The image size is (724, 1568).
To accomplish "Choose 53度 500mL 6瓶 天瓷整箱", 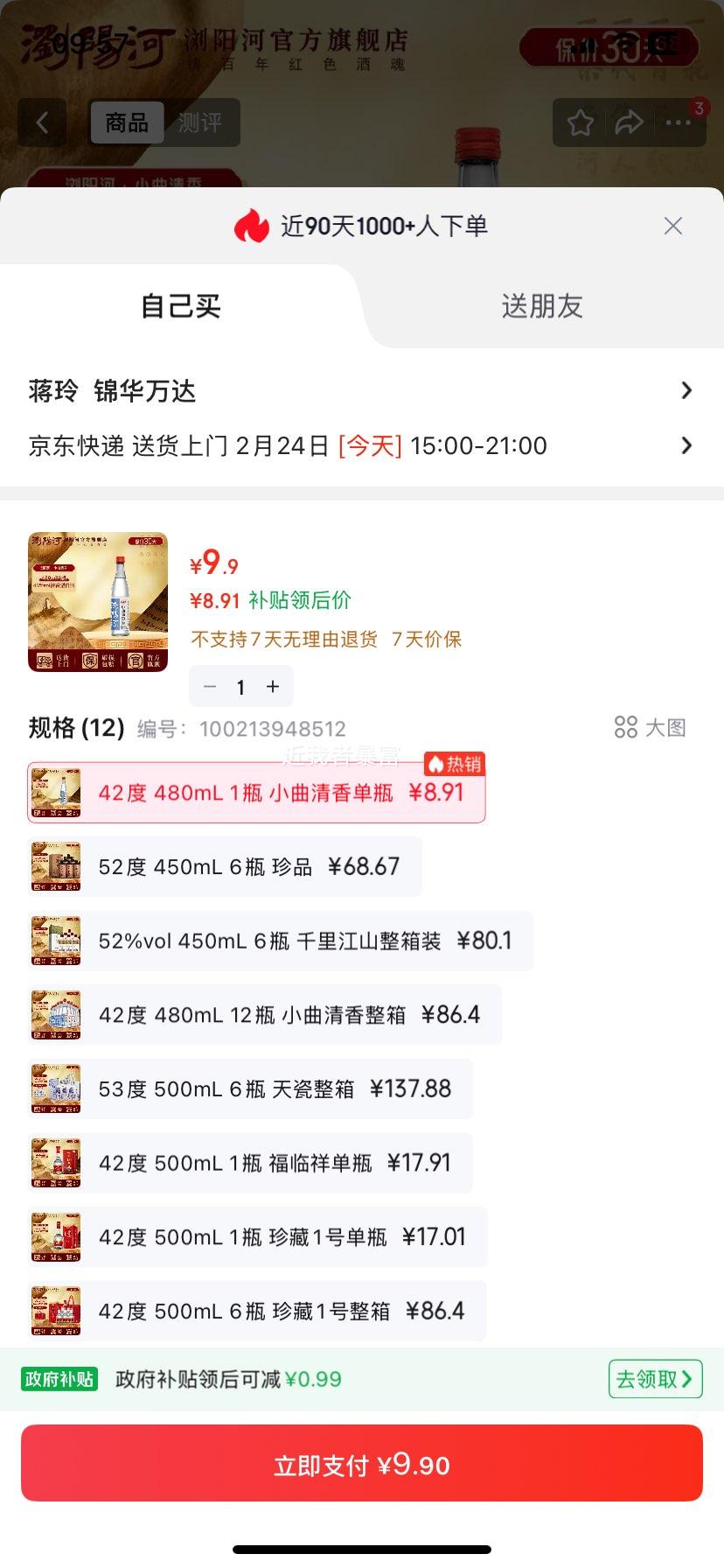I will pos(250,1089).
